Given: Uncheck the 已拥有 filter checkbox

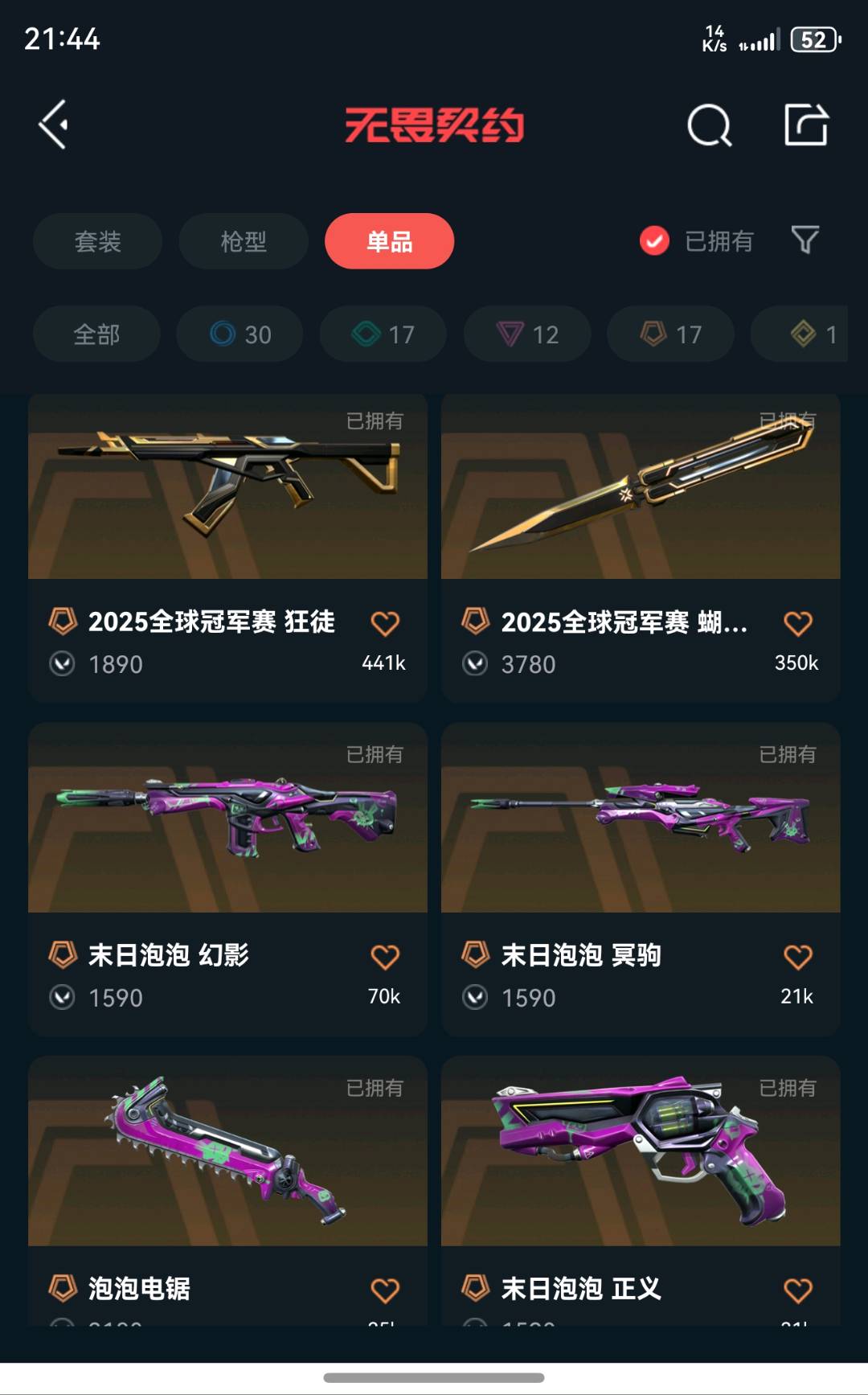Looking at the screenshot, I should [654, 240].
